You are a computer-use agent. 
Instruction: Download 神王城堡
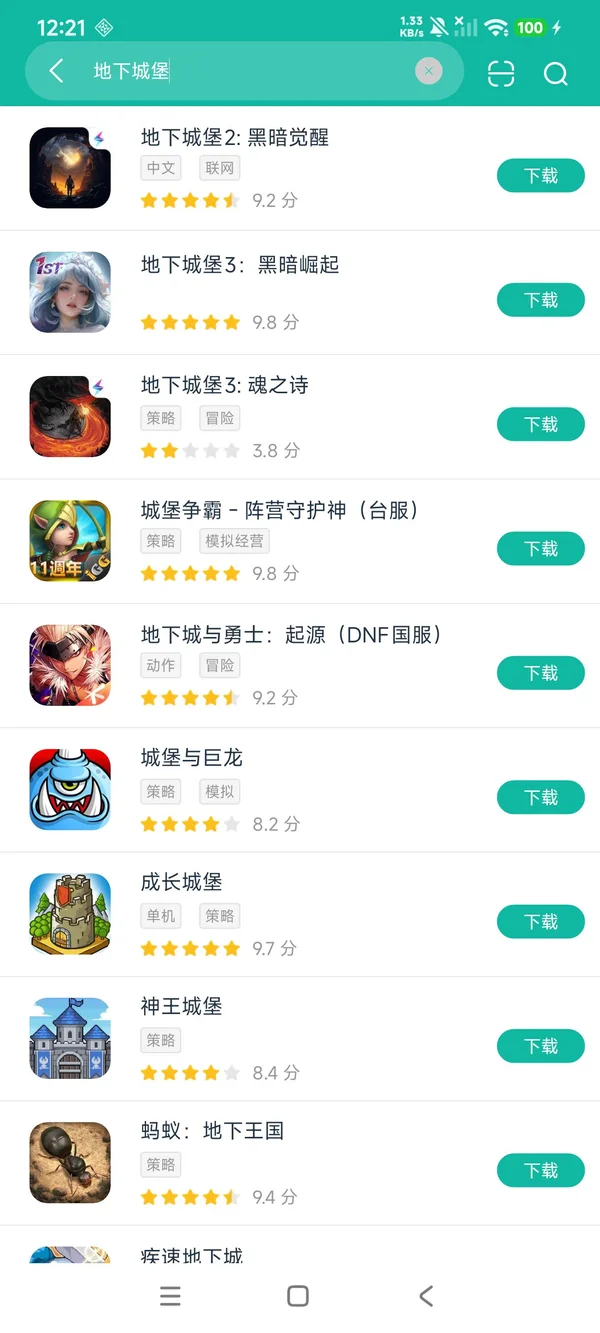(x=540, y=1046)
